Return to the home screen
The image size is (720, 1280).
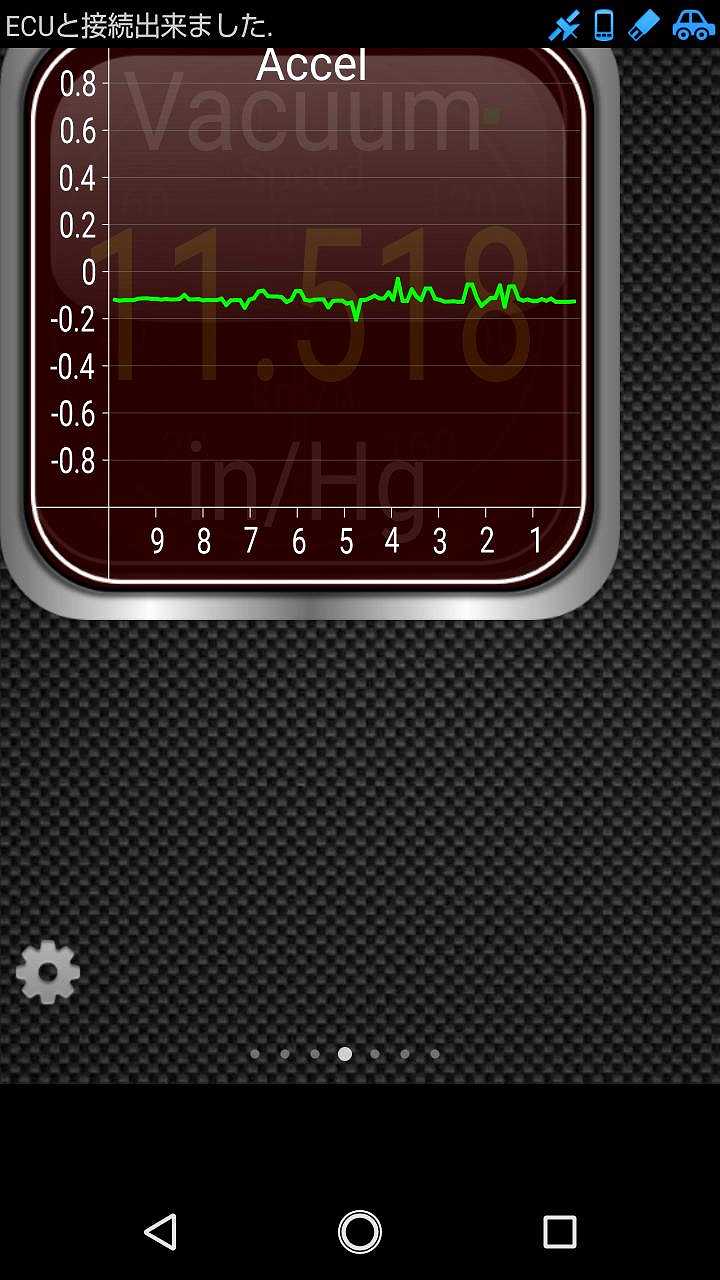[360, 1231]
